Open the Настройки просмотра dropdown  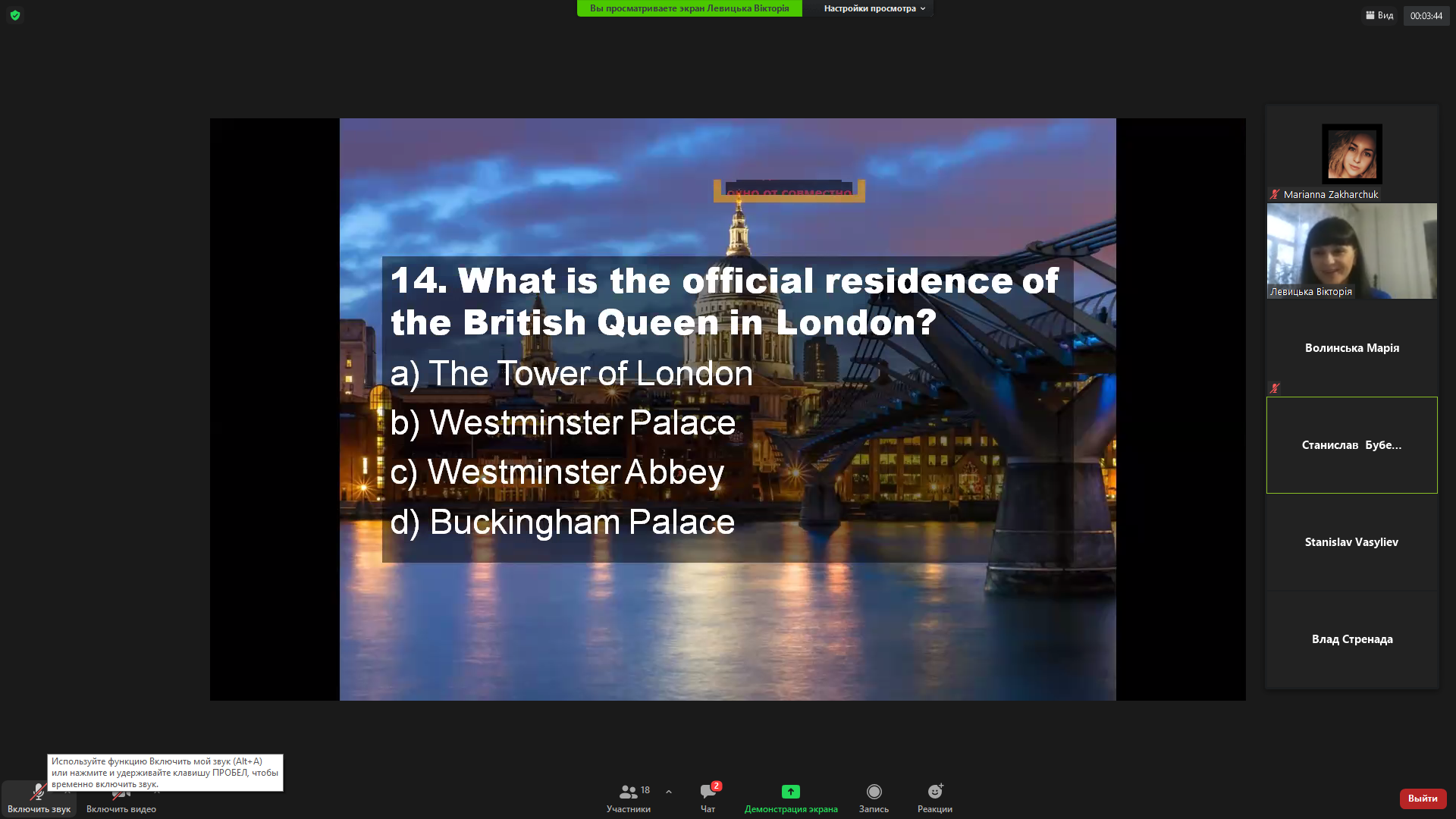click(x=874, y=8)
